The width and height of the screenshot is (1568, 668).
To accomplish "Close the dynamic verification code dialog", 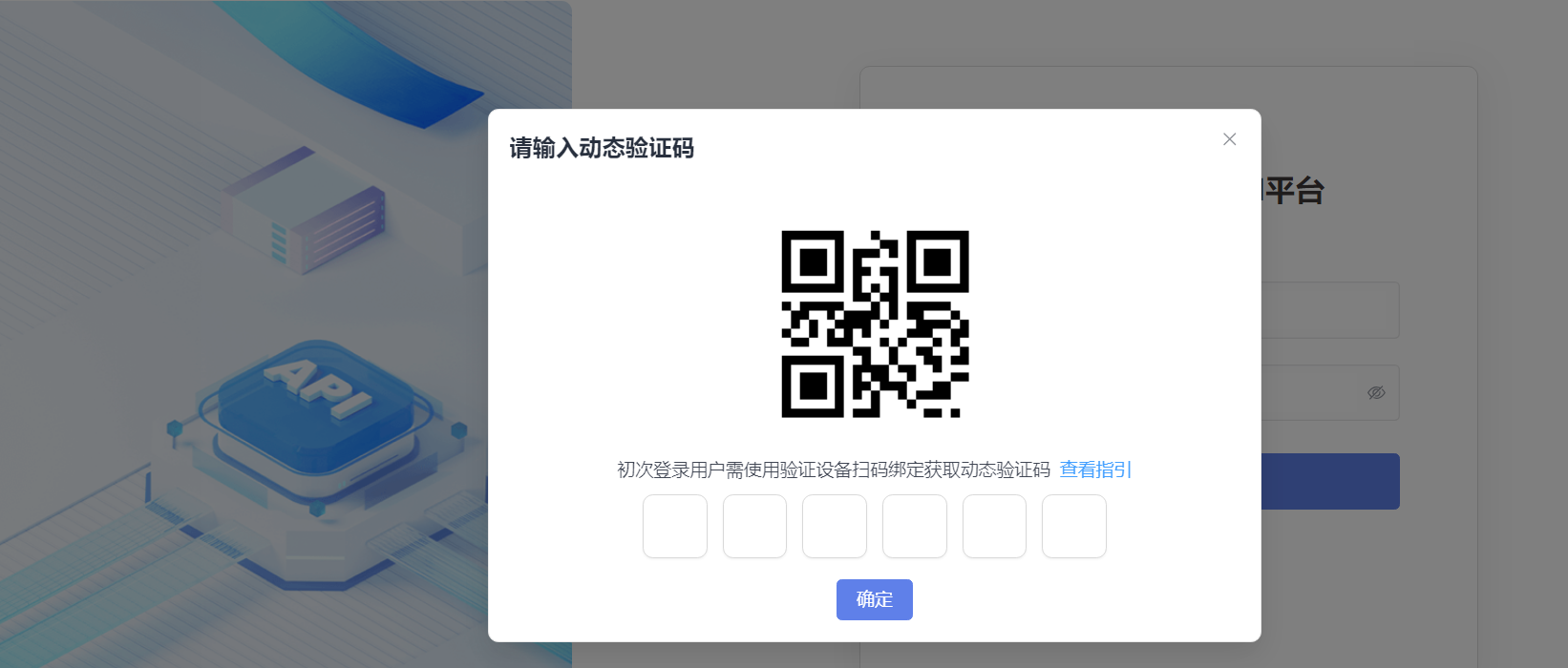I will pyautogui.click(x=1229, y=139).
